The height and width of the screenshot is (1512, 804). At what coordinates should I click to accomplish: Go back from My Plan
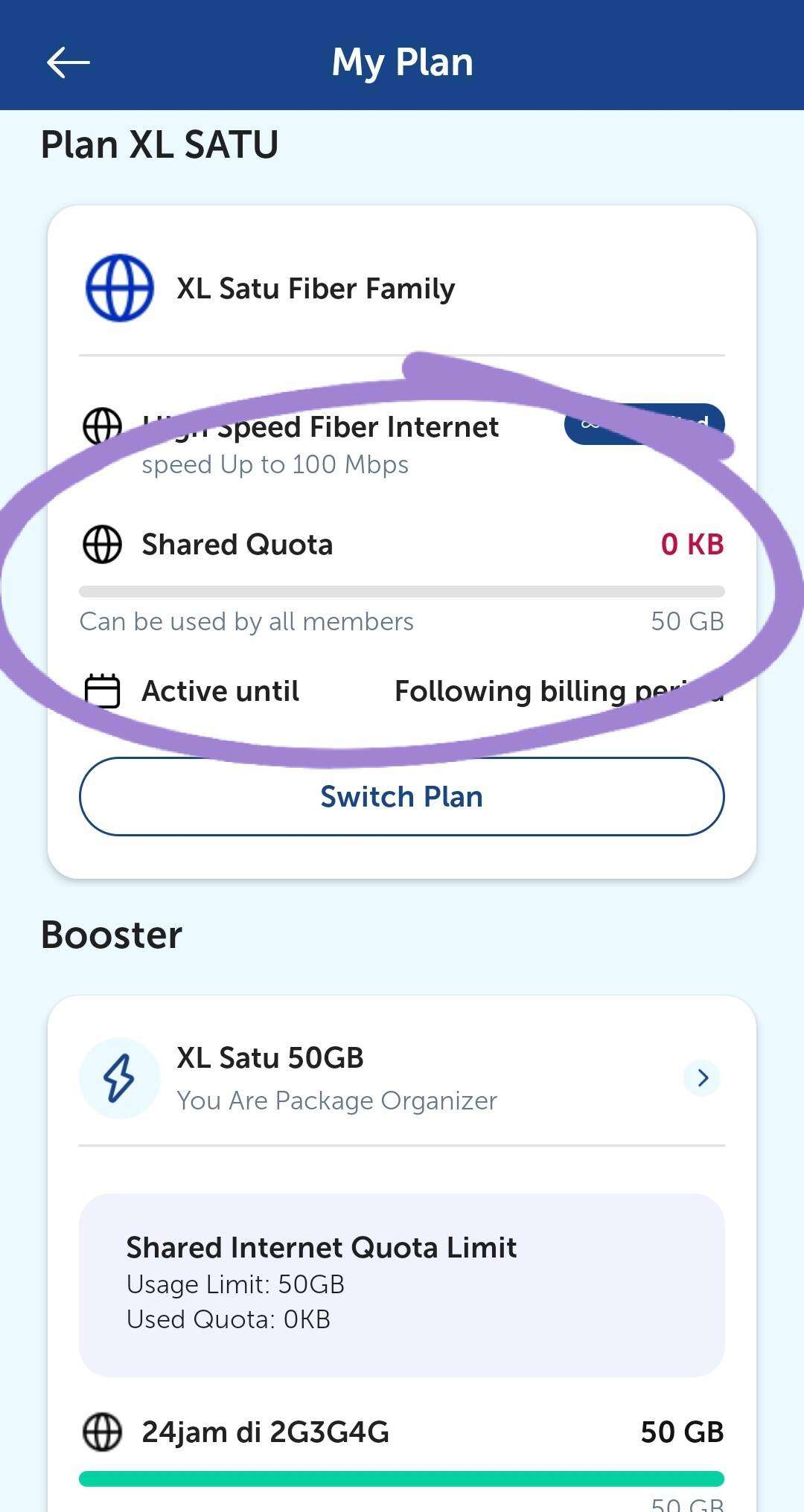68,63
